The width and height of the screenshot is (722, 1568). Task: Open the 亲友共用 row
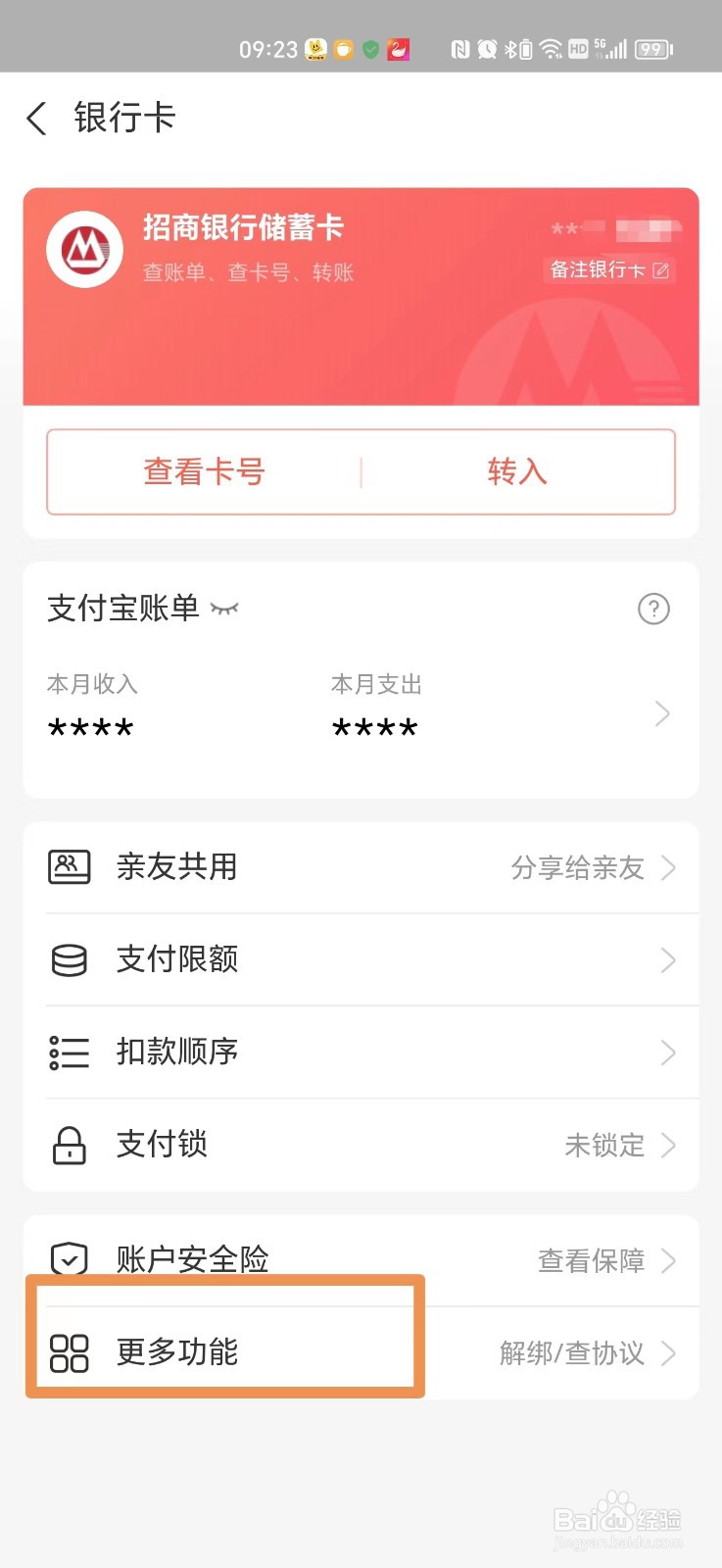361,867
